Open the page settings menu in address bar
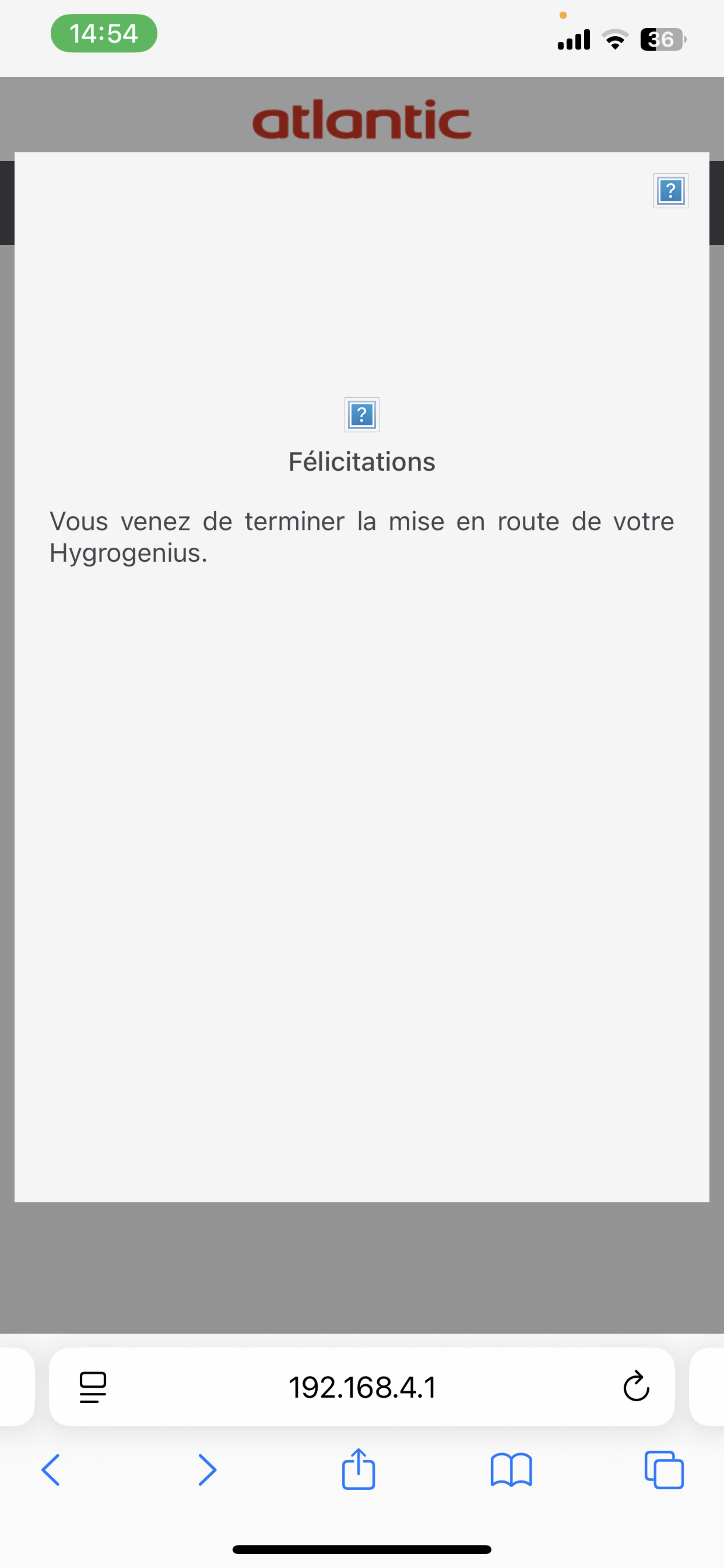The height and width of the screenshot is (1568, 724). pyautogui.click(x=93, y=1387)
